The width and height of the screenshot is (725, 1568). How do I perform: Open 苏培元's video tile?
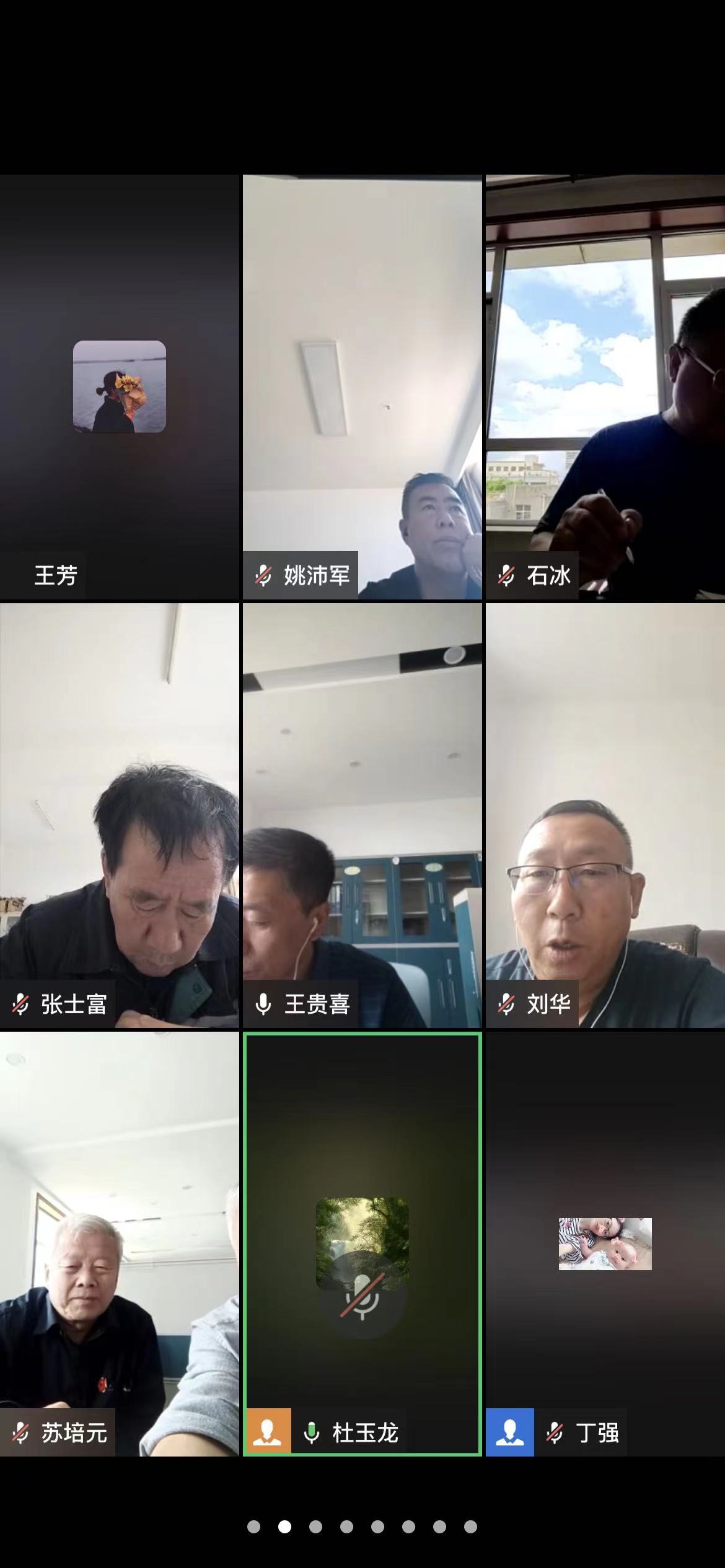(119, 1244)
